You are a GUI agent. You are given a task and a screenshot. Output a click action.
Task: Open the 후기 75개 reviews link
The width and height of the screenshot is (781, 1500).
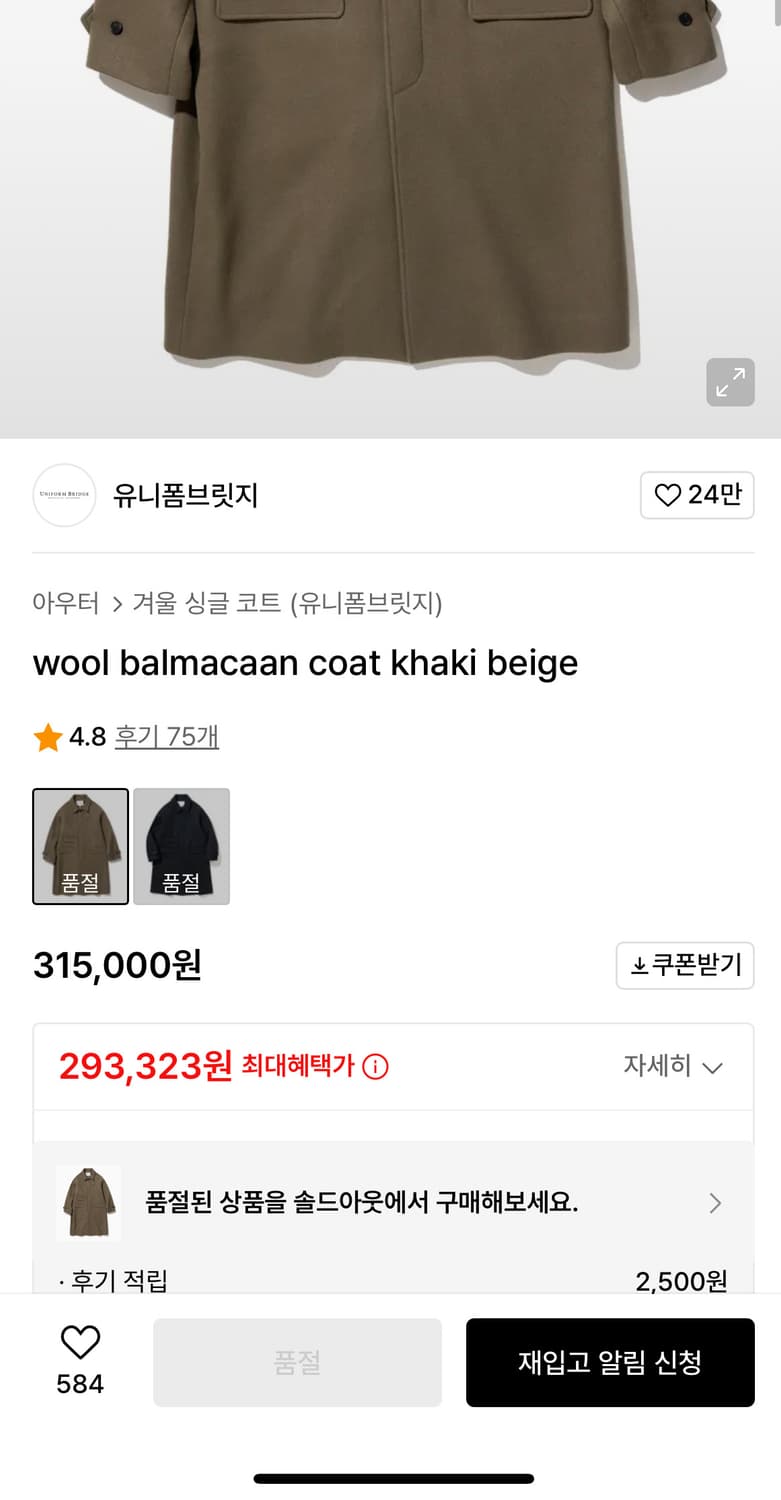tap(167, 736)
